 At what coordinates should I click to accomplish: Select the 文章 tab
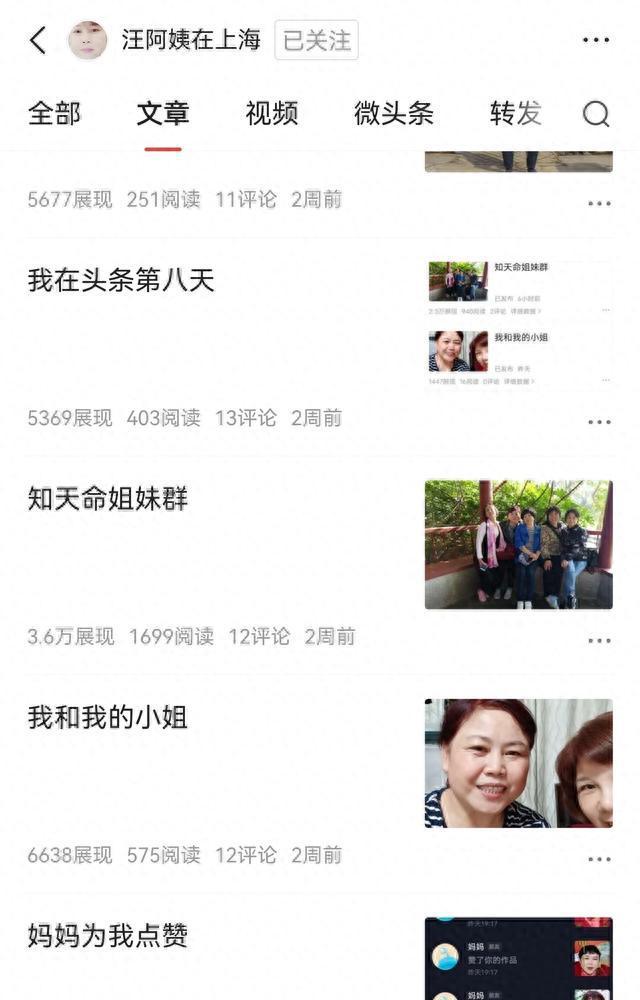[x=162, y=113]
